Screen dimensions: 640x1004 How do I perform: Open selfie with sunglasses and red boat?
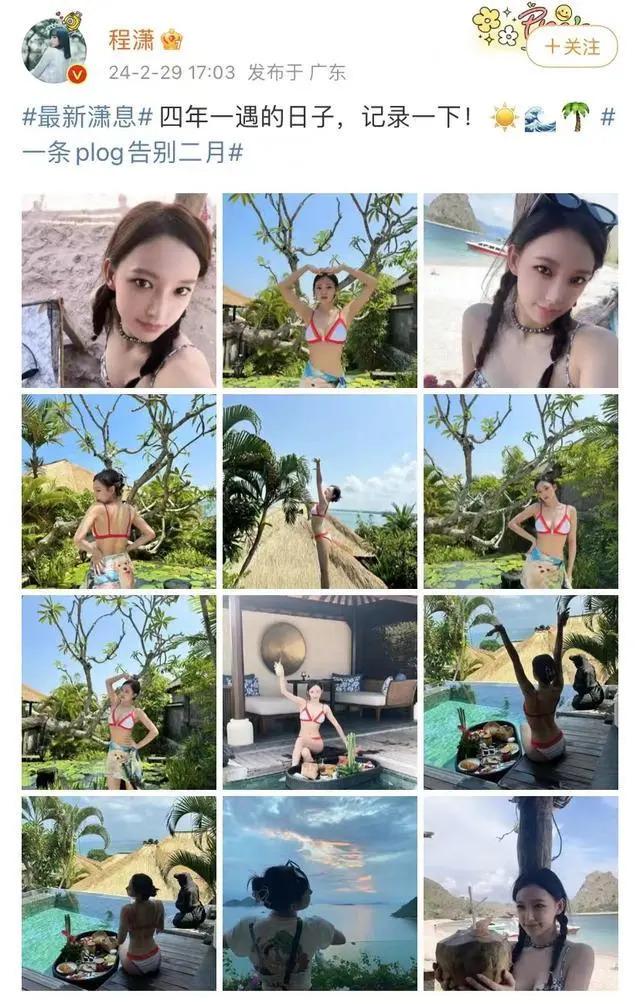[x=521, y=290]
